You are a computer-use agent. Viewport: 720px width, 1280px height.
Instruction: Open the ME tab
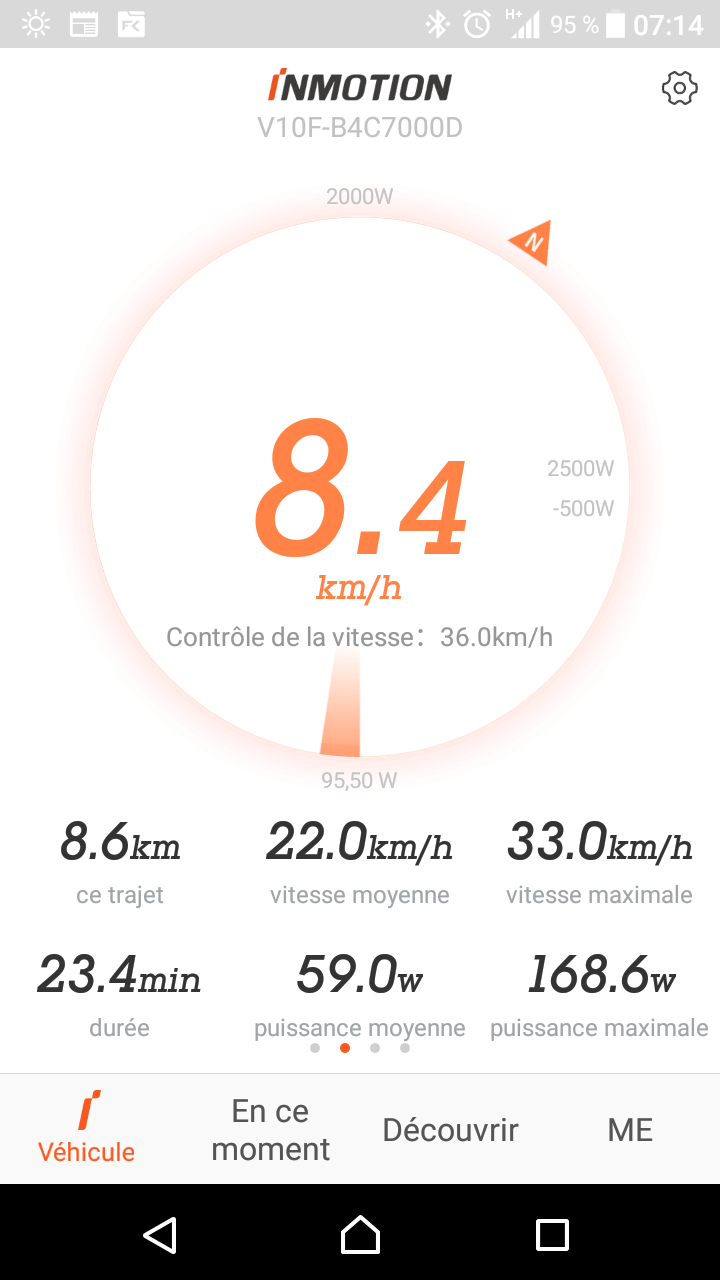tap(630, 1130)
